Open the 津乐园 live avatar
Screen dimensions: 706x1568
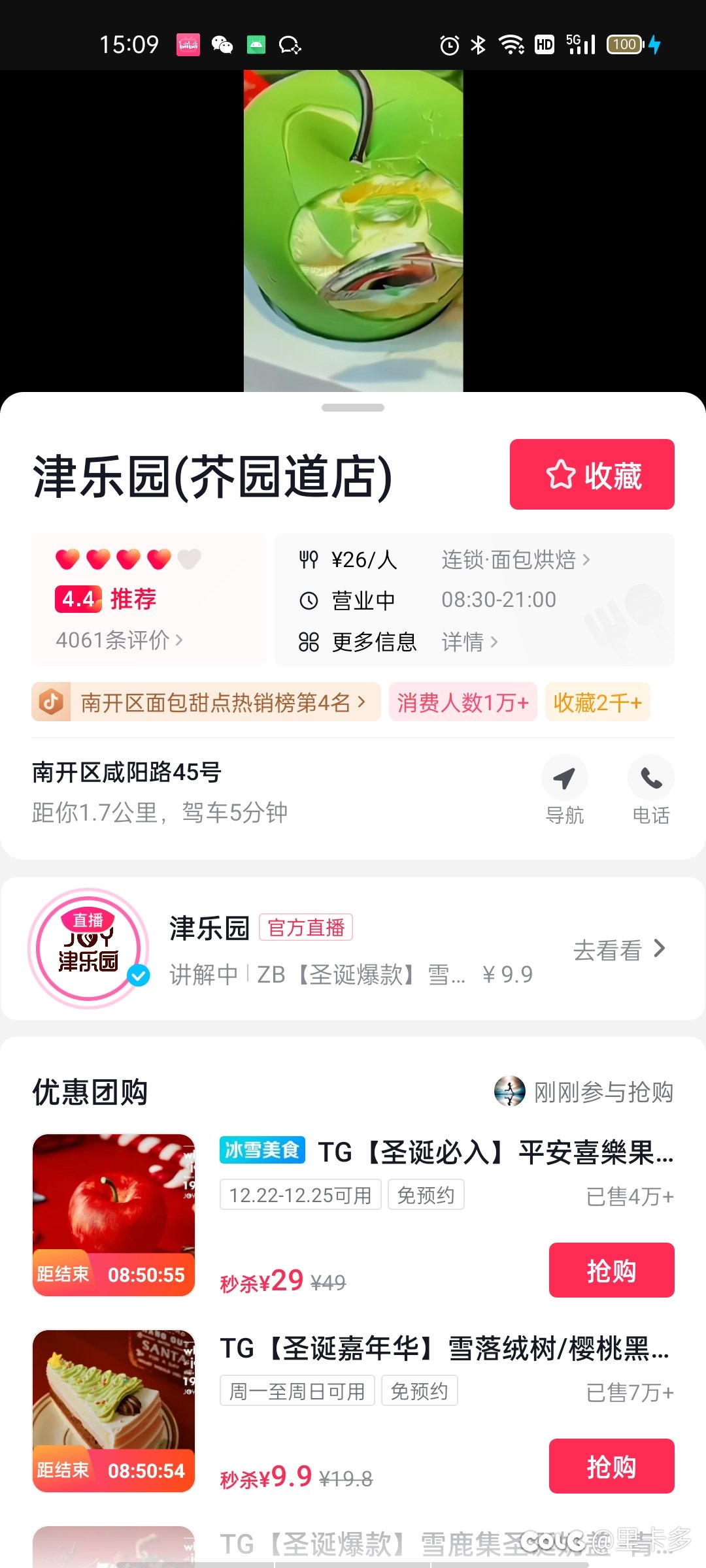click(x=88, y=948)
